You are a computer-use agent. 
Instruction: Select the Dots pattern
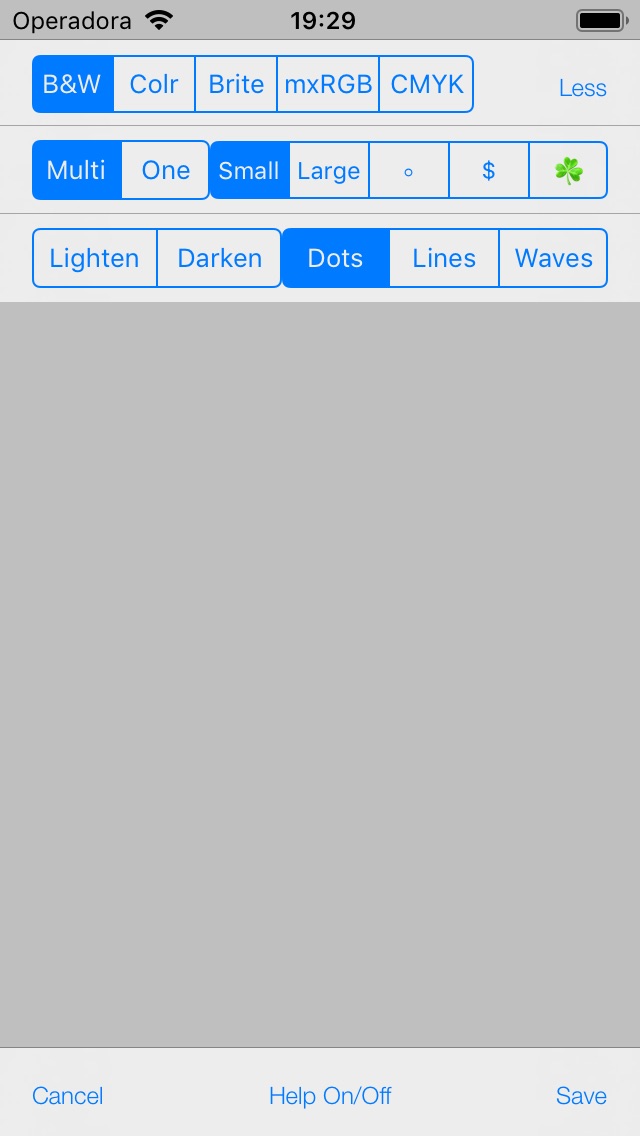click(x=335, y=258)
